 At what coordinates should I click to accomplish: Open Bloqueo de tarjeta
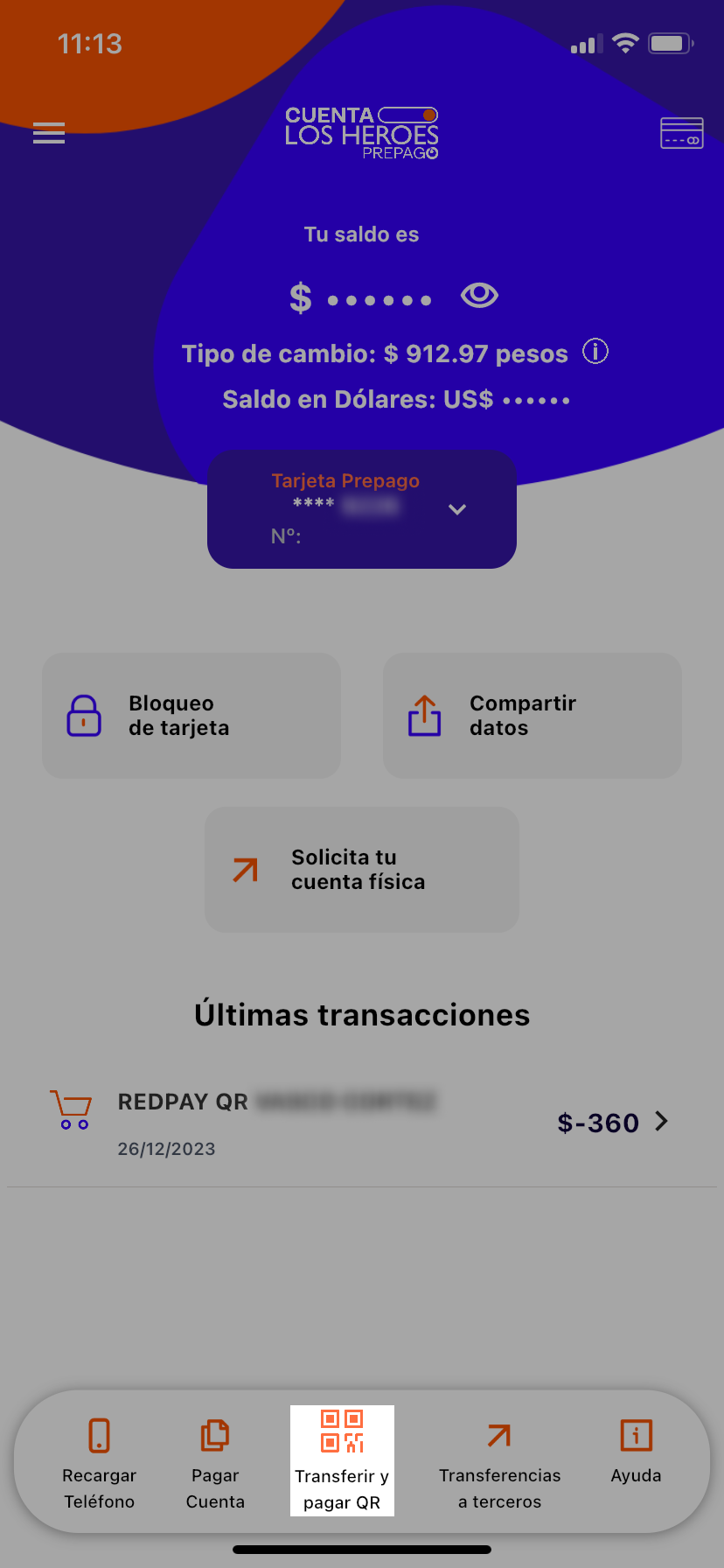tap(191, 716)
